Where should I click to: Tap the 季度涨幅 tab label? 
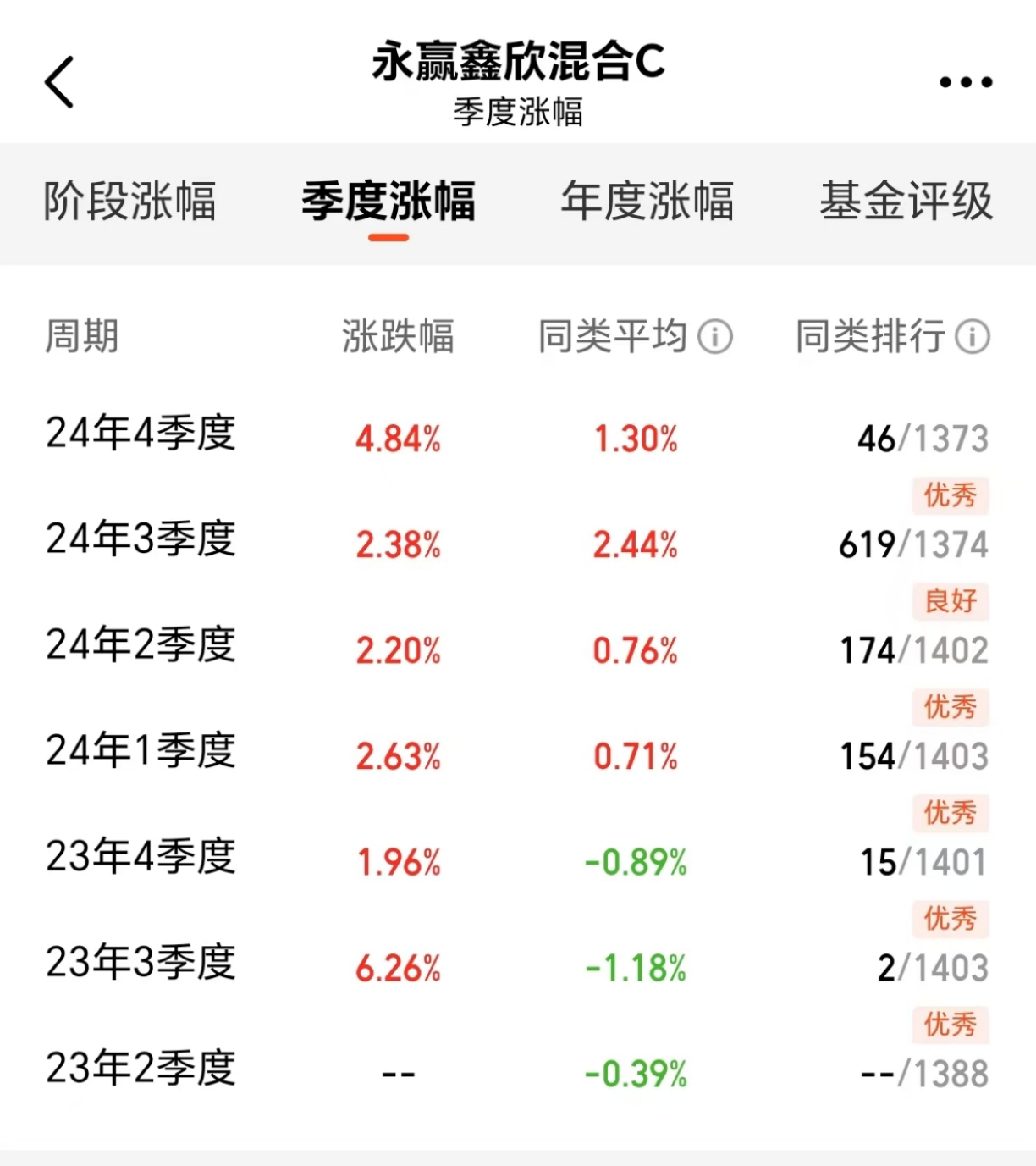388,202
